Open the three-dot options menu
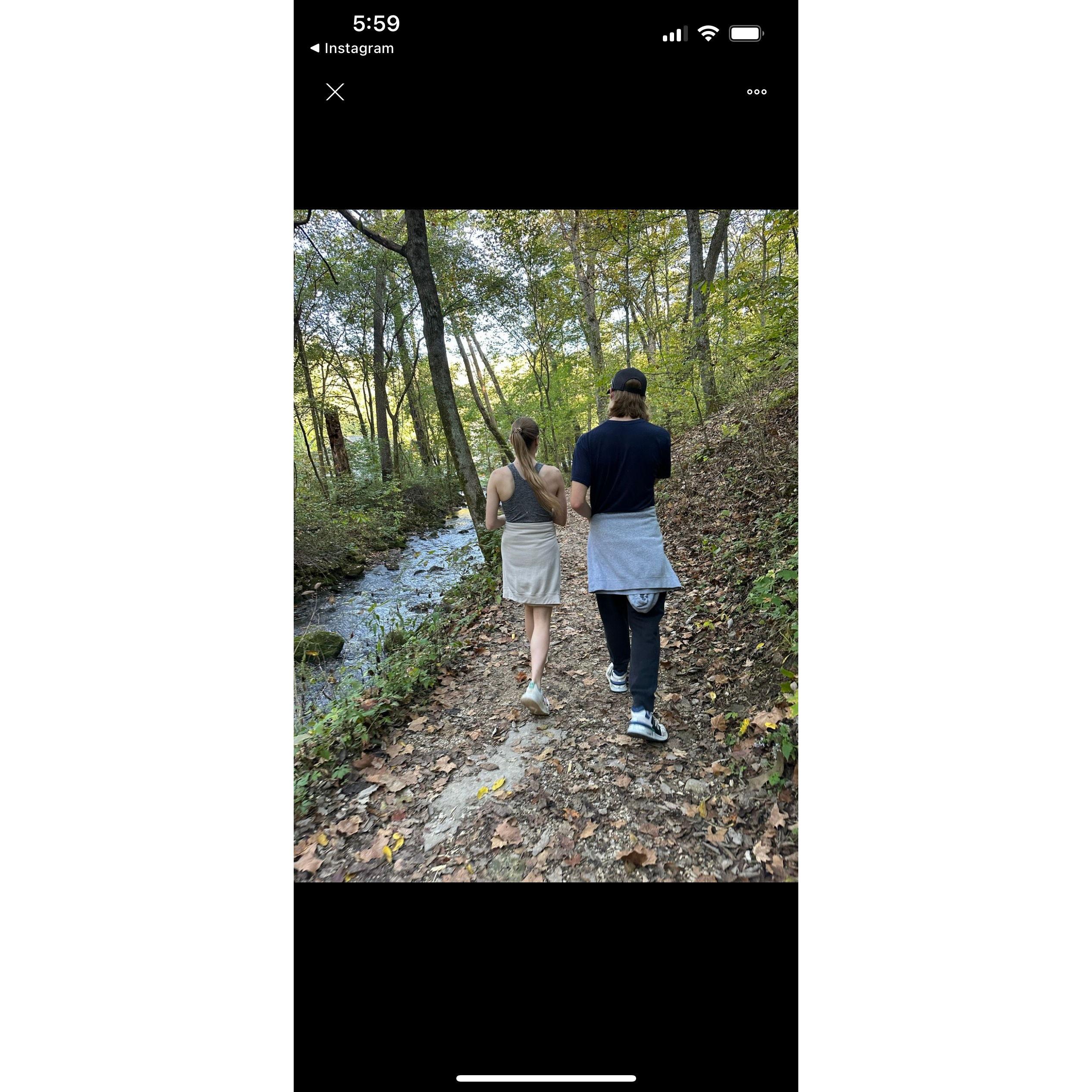 tap(756, 91)
